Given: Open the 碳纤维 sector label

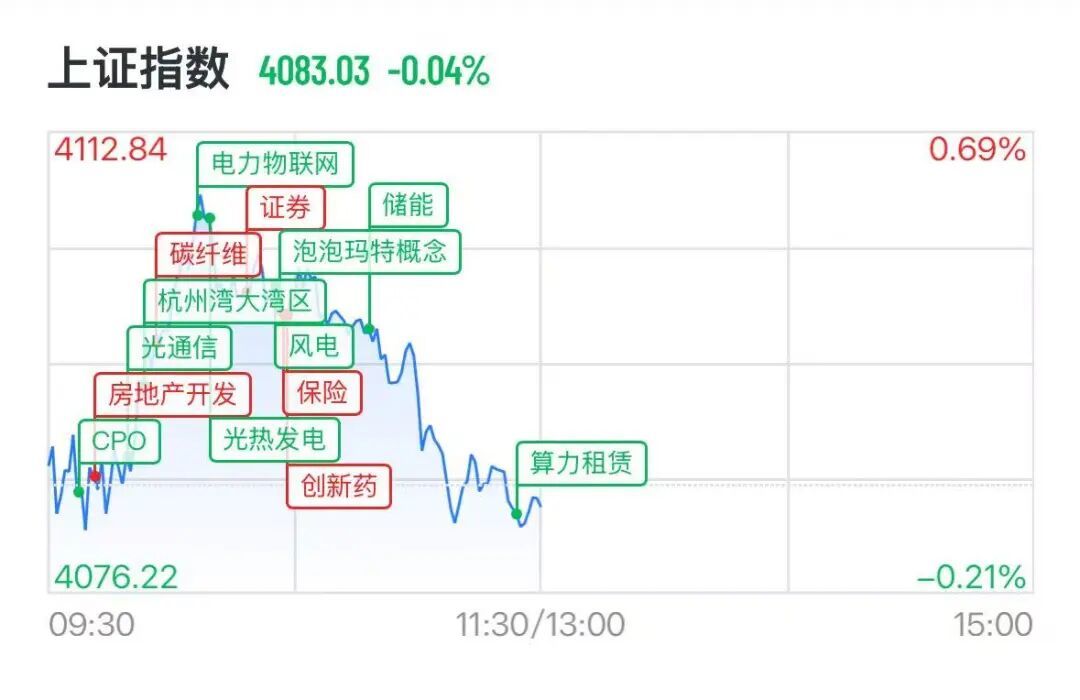Looking at the screenshot, I should [208, 254].
